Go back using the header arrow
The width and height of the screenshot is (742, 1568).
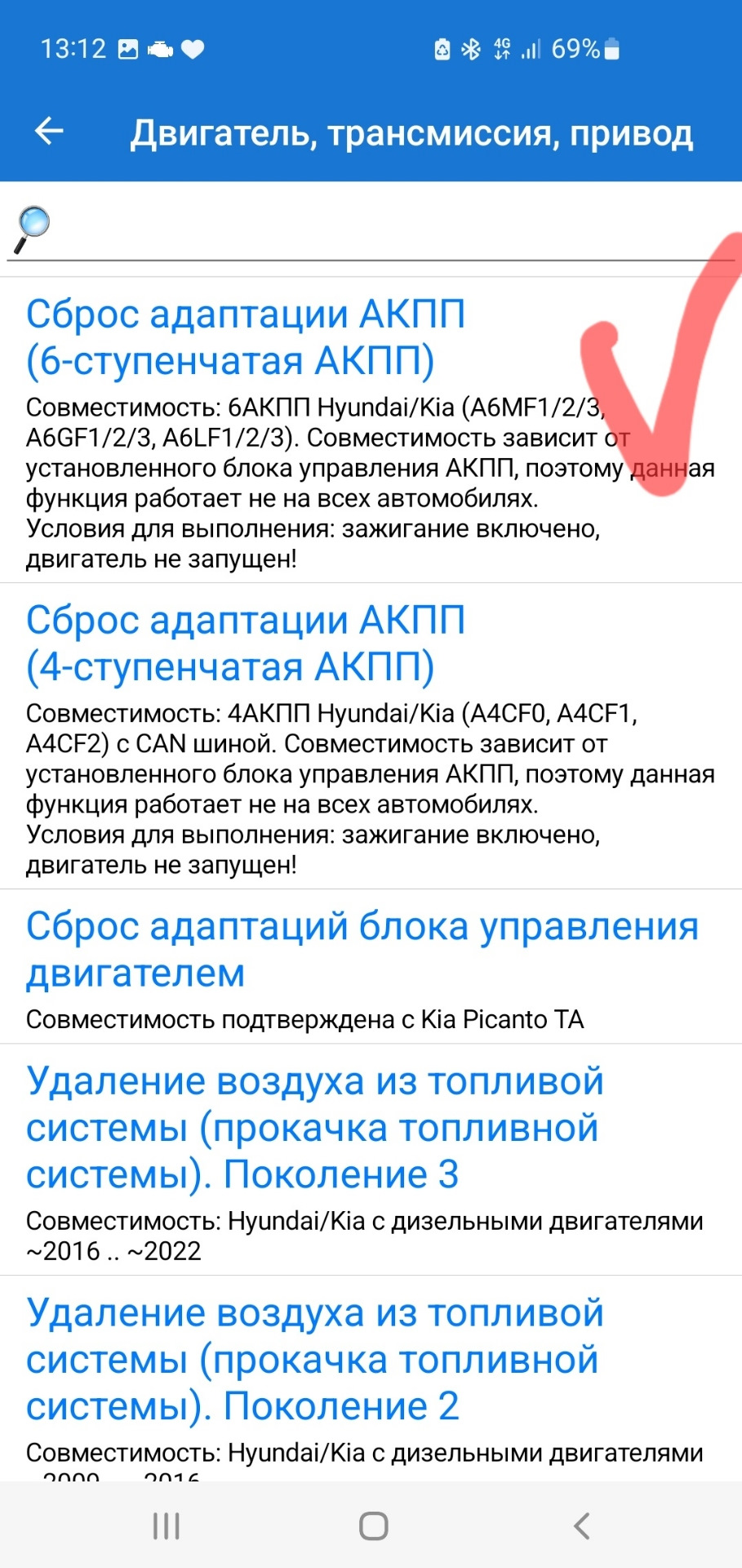click(x=50, y=131)
